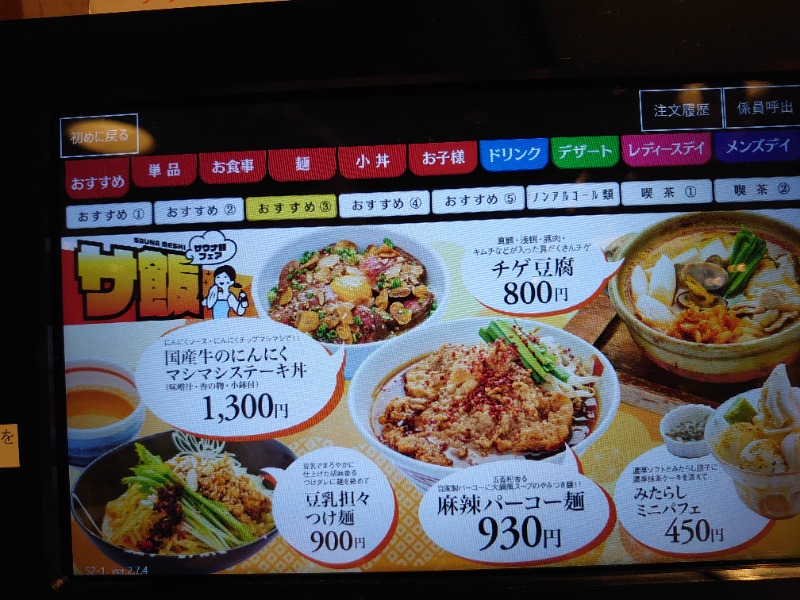Switch to the お食事 category tab

pyautogui.click(x=232, y=165)
